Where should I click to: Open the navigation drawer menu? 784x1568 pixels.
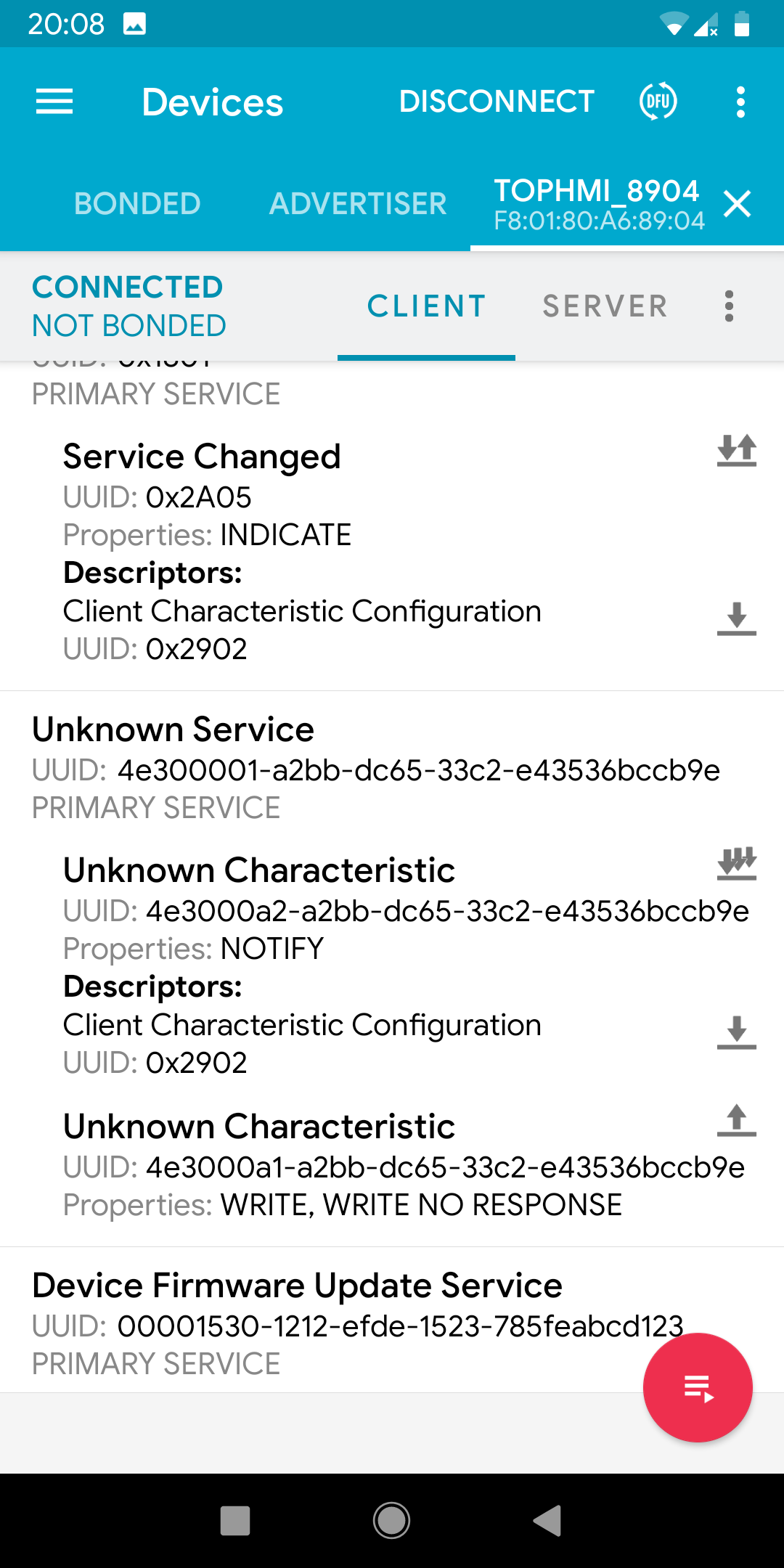(54, 102)
